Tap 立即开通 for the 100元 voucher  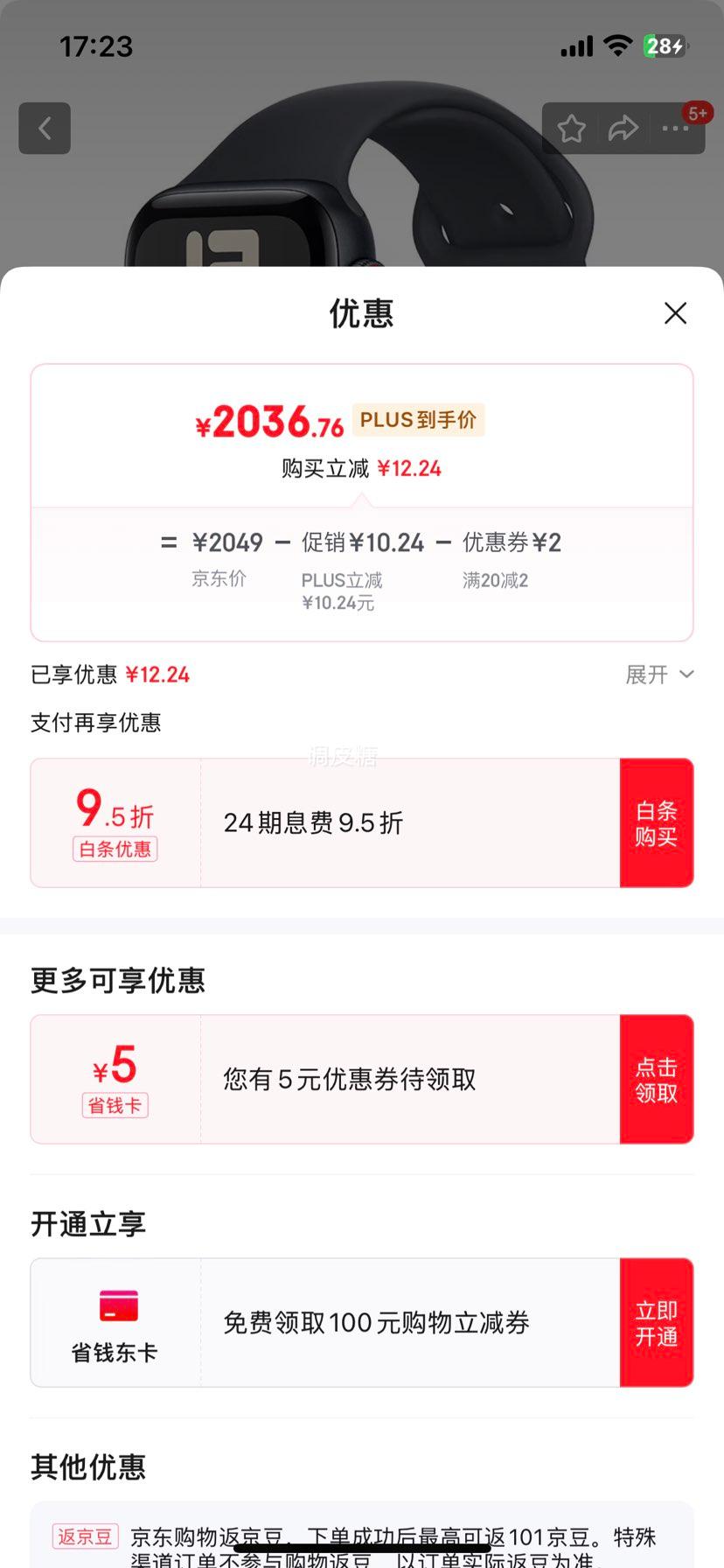coord(657,1322)
